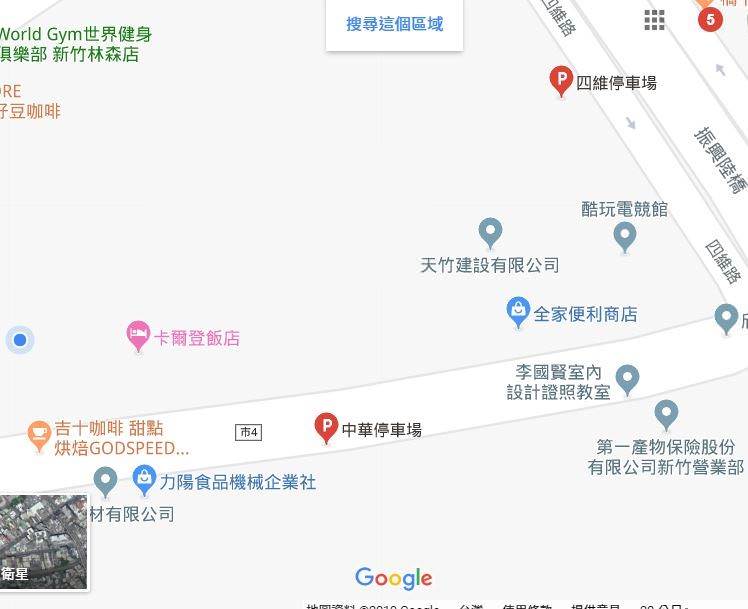Select the 四維停車場 parking marker
The width and height of the screenshot is (748, 609).
coord(562,80)
